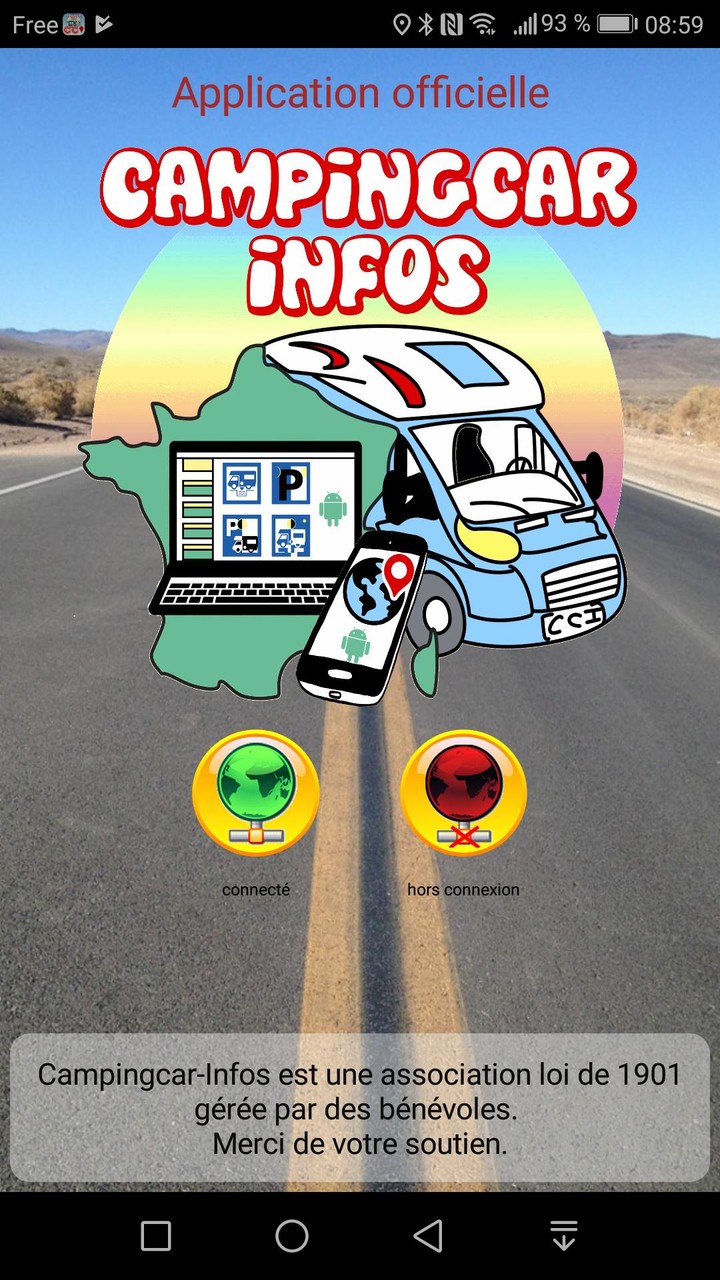The height and width of the screenshot is (1280, 720).
Task: Go back with the system back button
Action: 428,1236
